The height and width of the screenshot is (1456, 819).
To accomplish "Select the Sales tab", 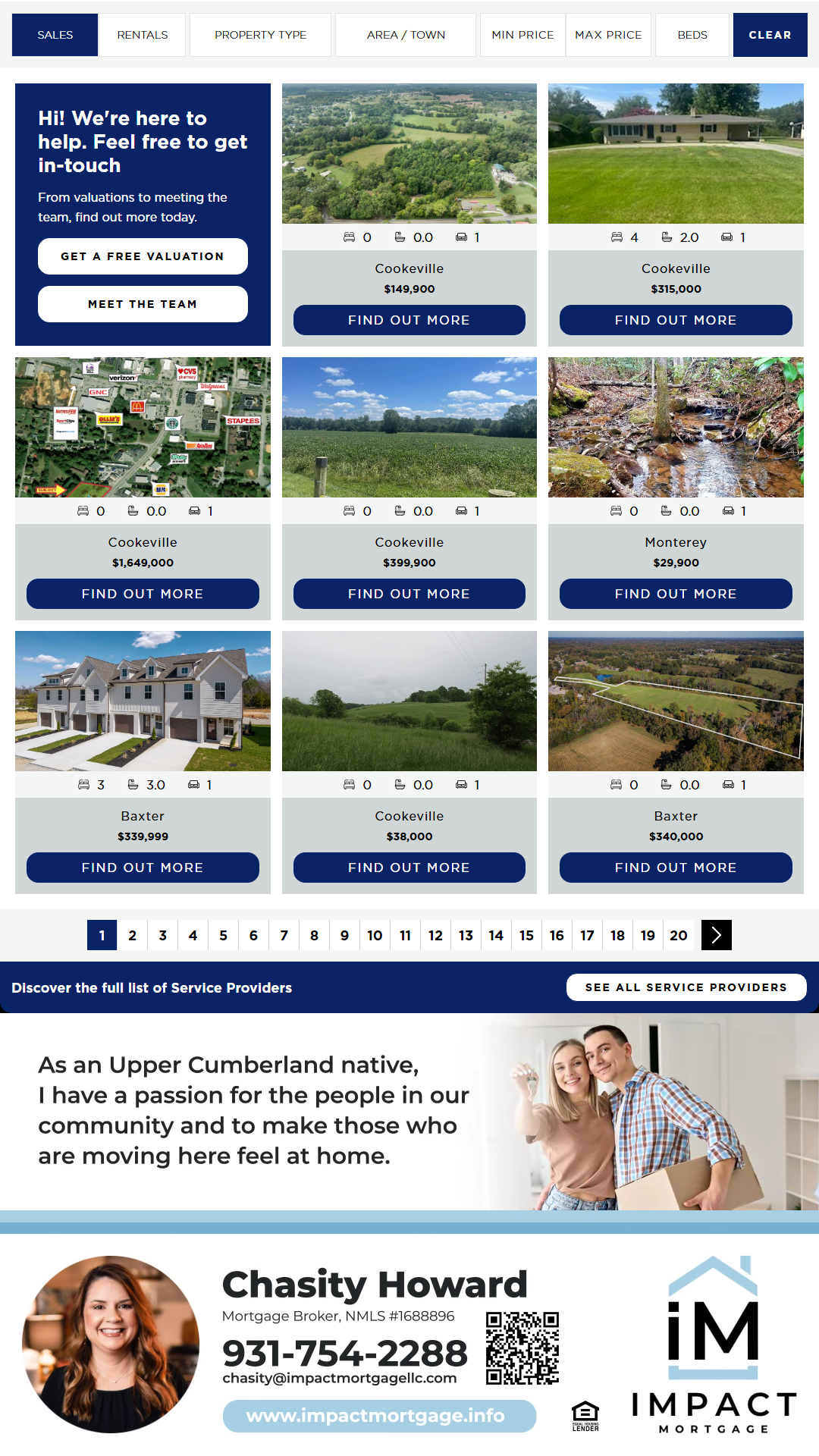I will pos(55,35).
